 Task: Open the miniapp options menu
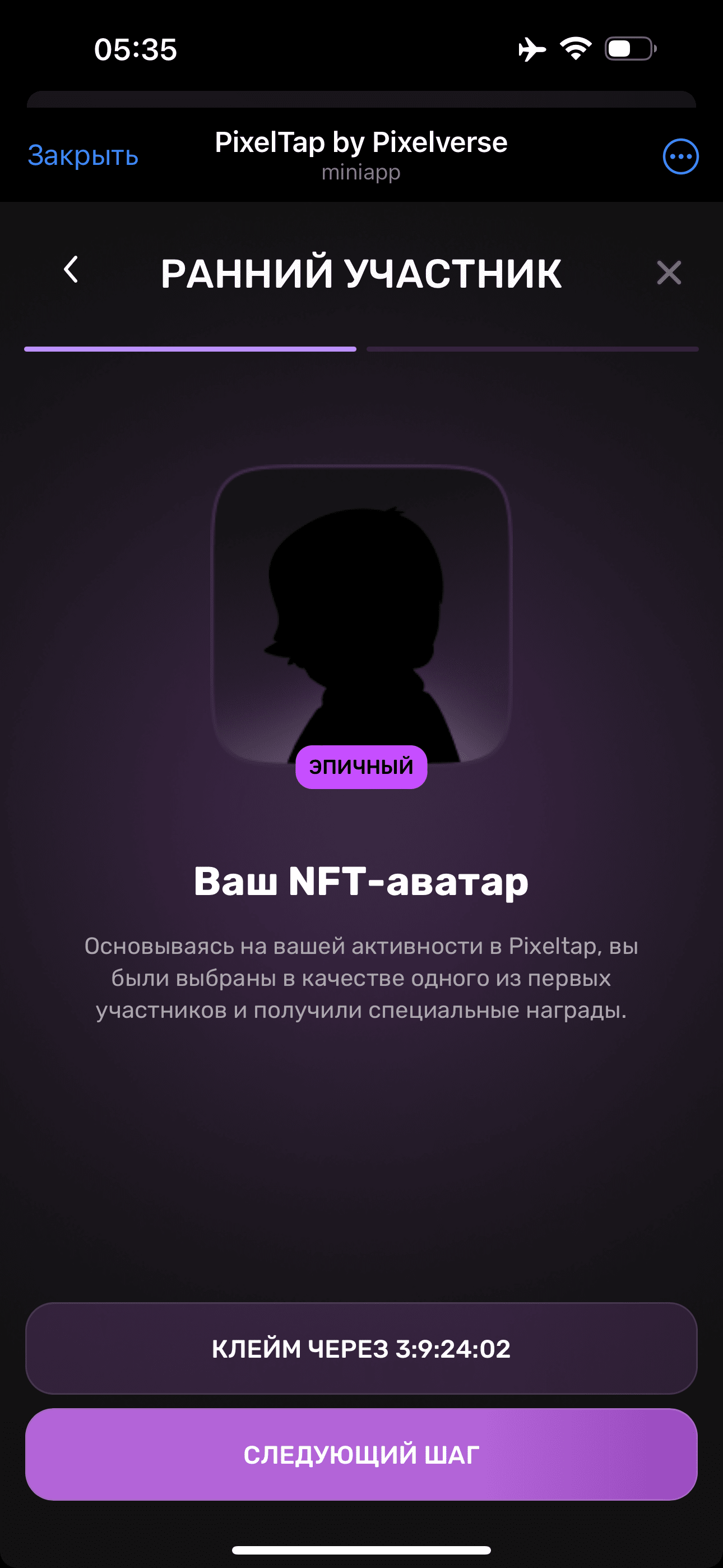pyautogui.click(x=680, y=157)
